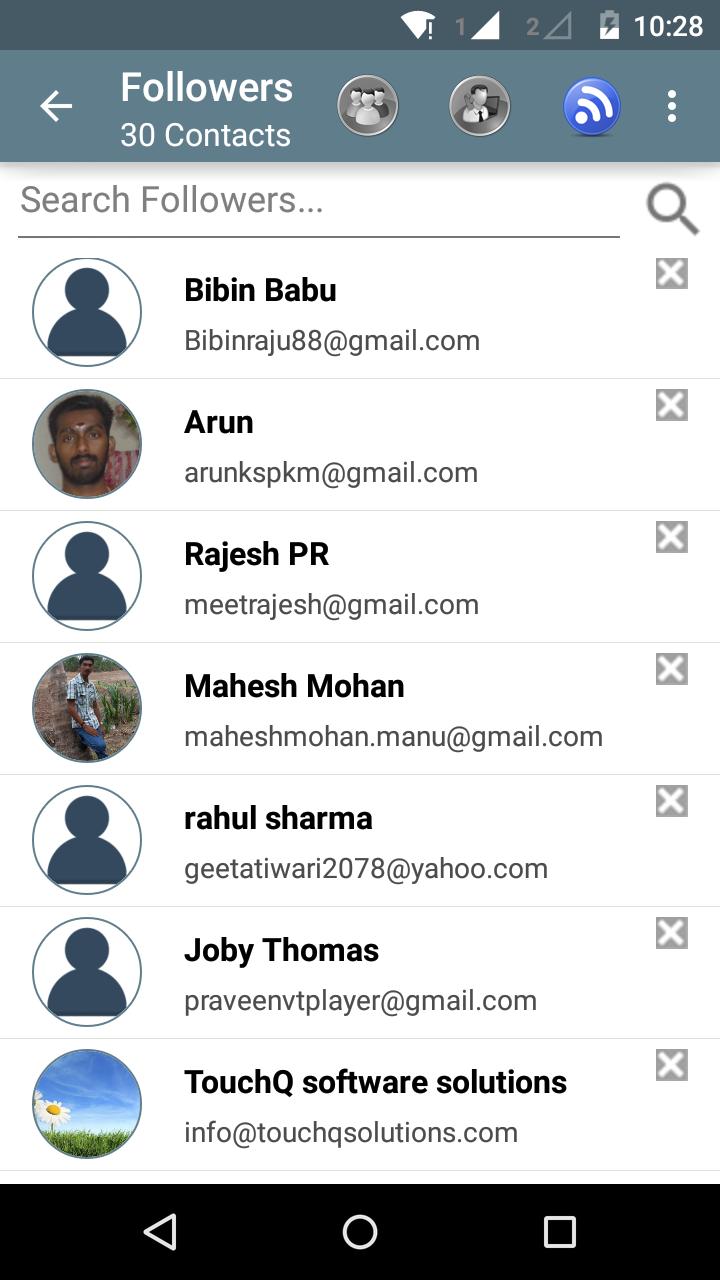This screenshot has height=1280, width=720.
Task: Focus the Search Followers field
Action: tap(318, 201)
